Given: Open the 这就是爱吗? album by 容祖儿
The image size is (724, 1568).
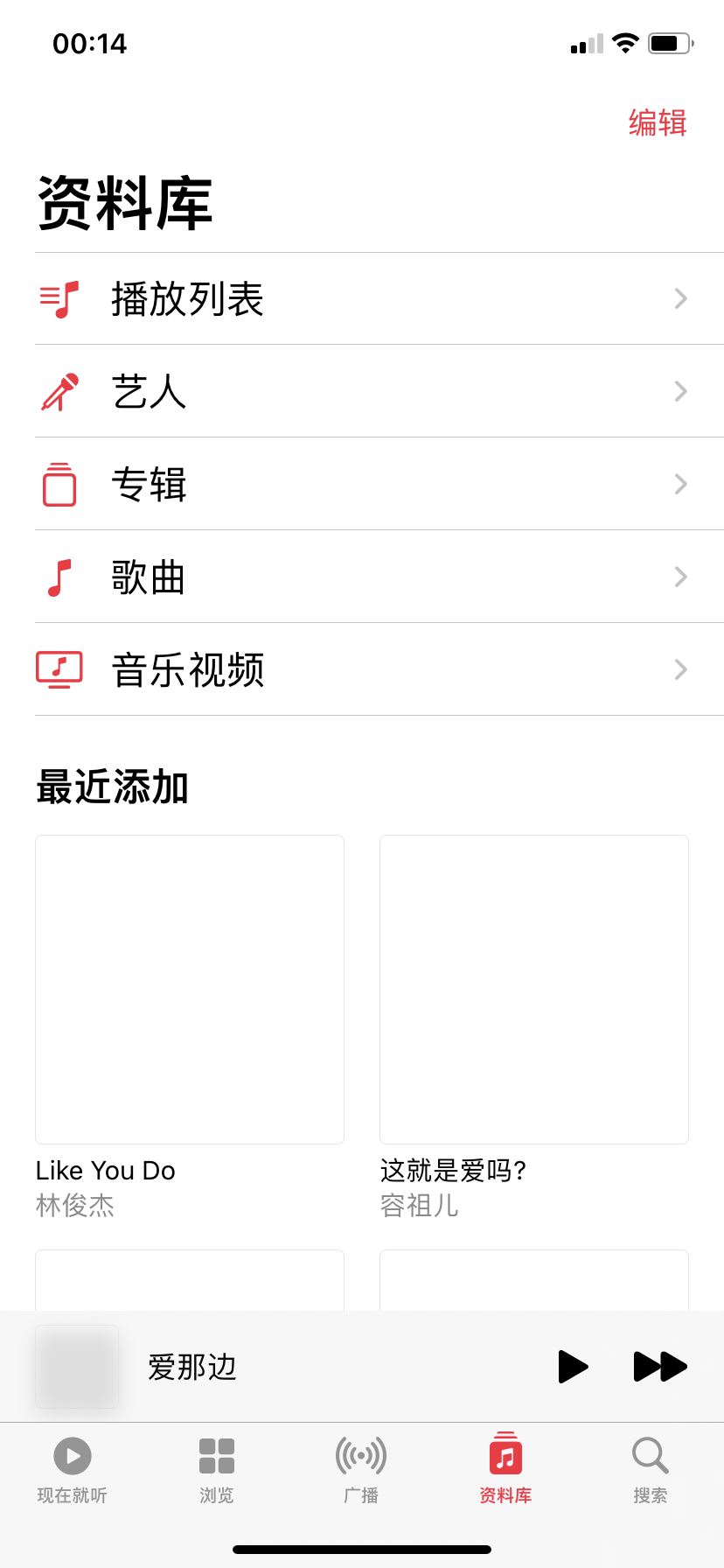Looking at the screenshot, I should tap(534, 990).
